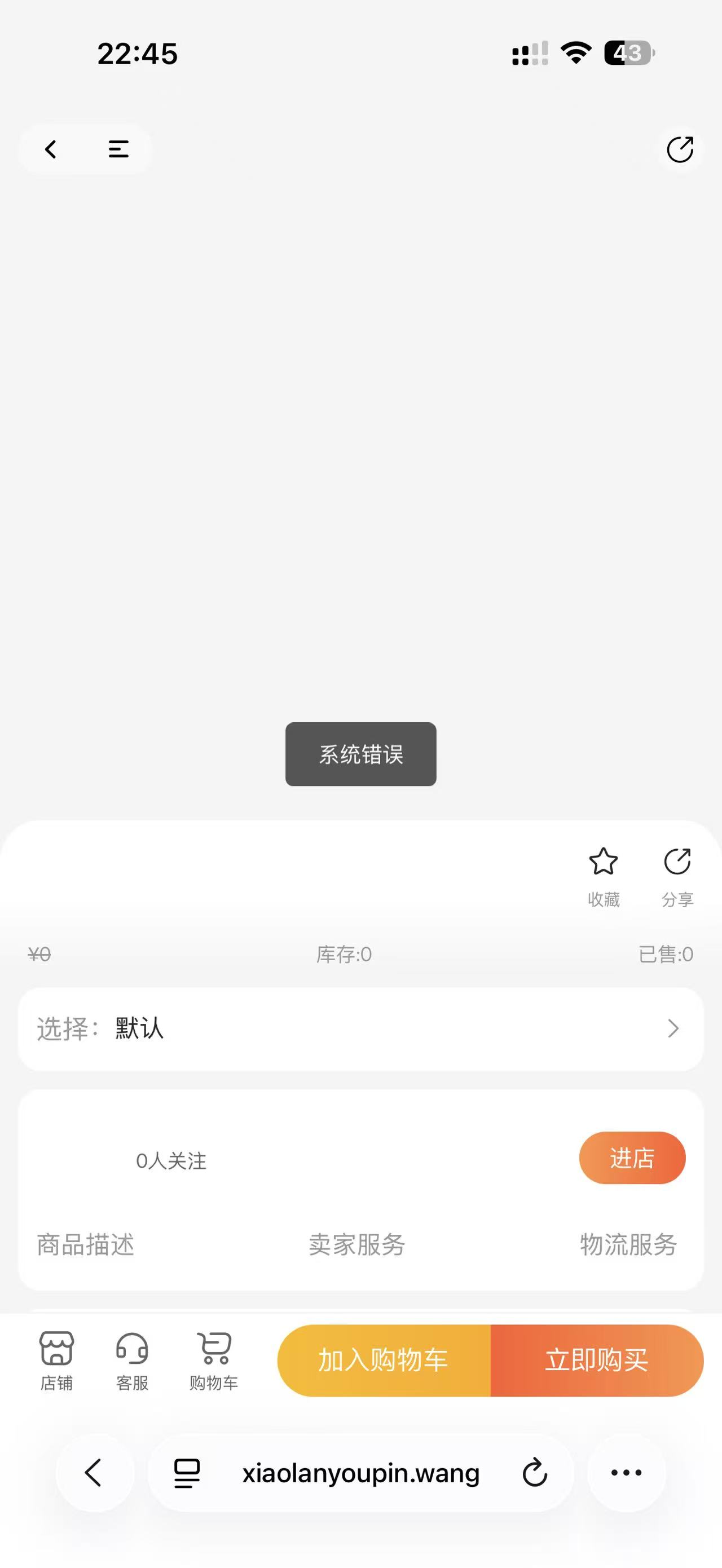
Task: Navigate back in the browser toolbar
Action: tap(94, 1473)
